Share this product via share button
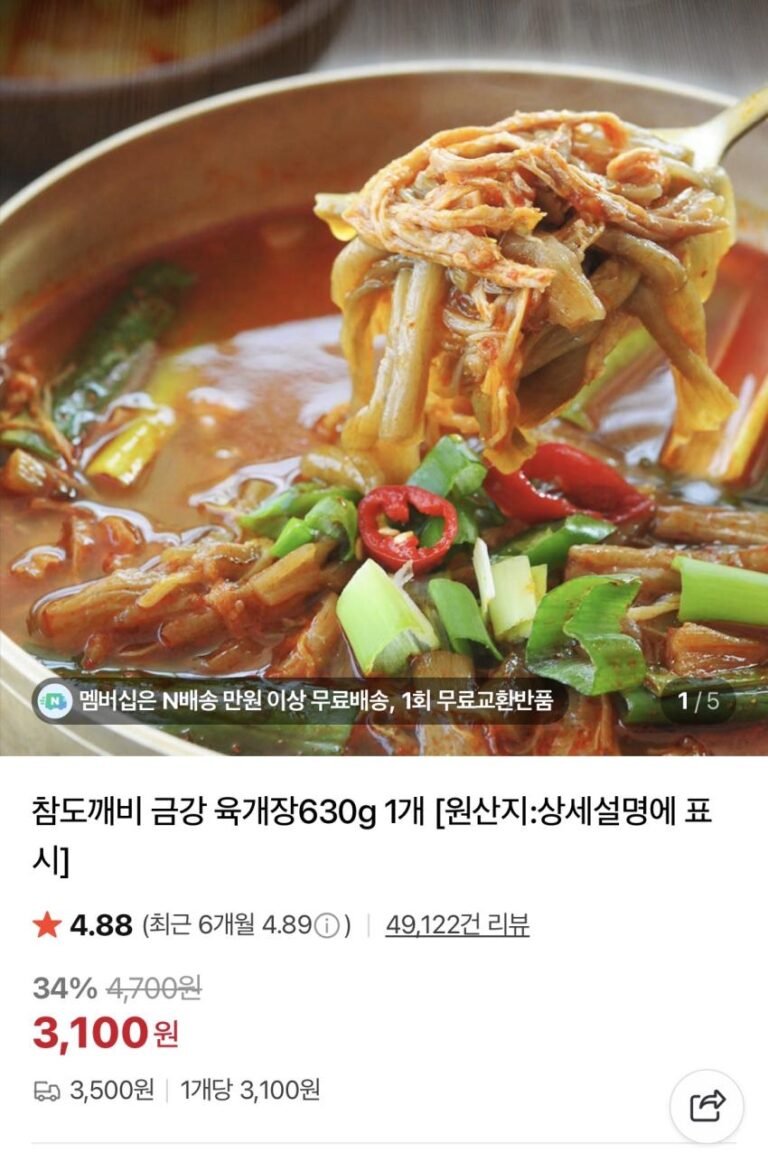 707,1106
